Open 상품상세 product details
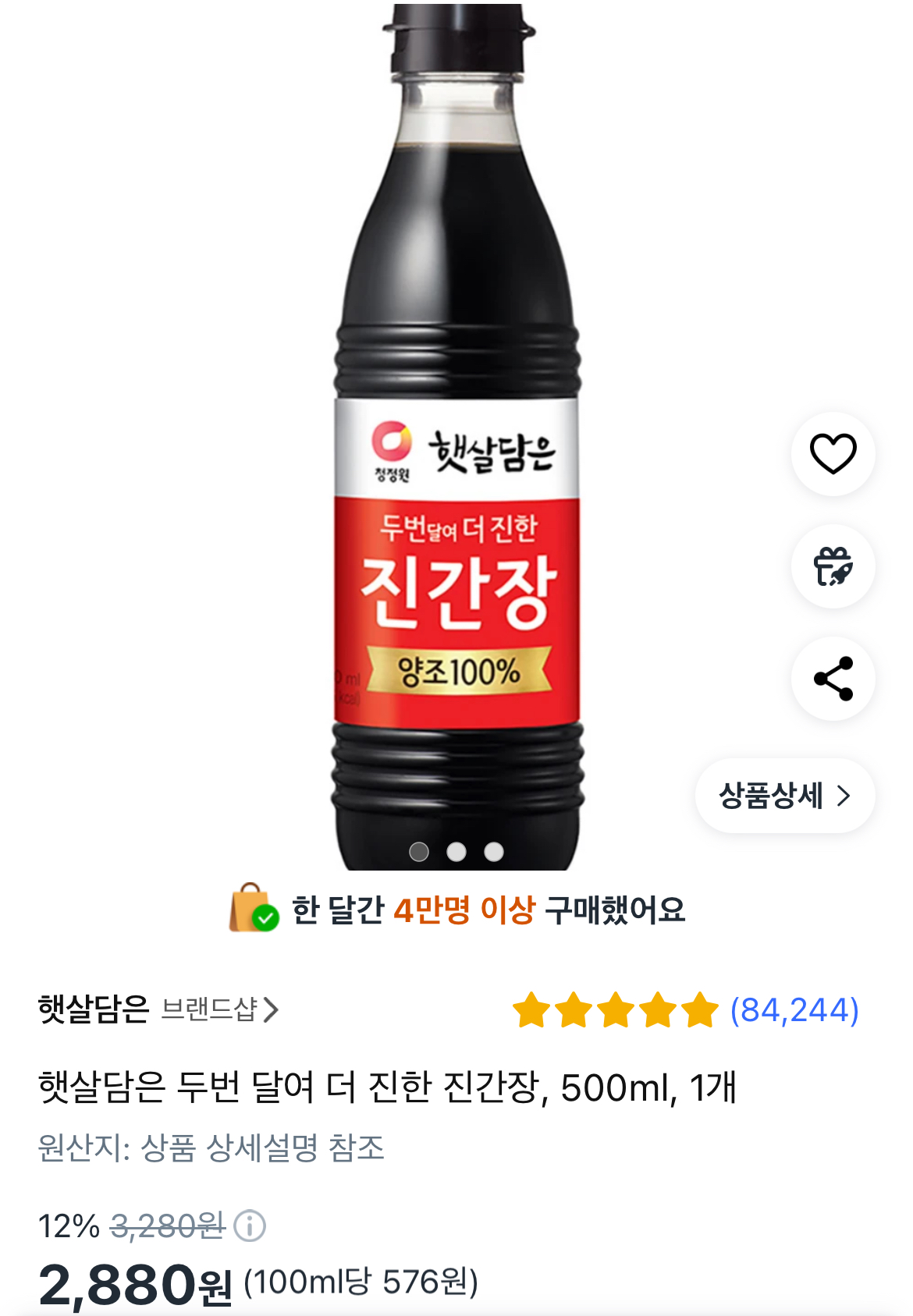This screenshot has height=1316, width=913. point(784,796)
